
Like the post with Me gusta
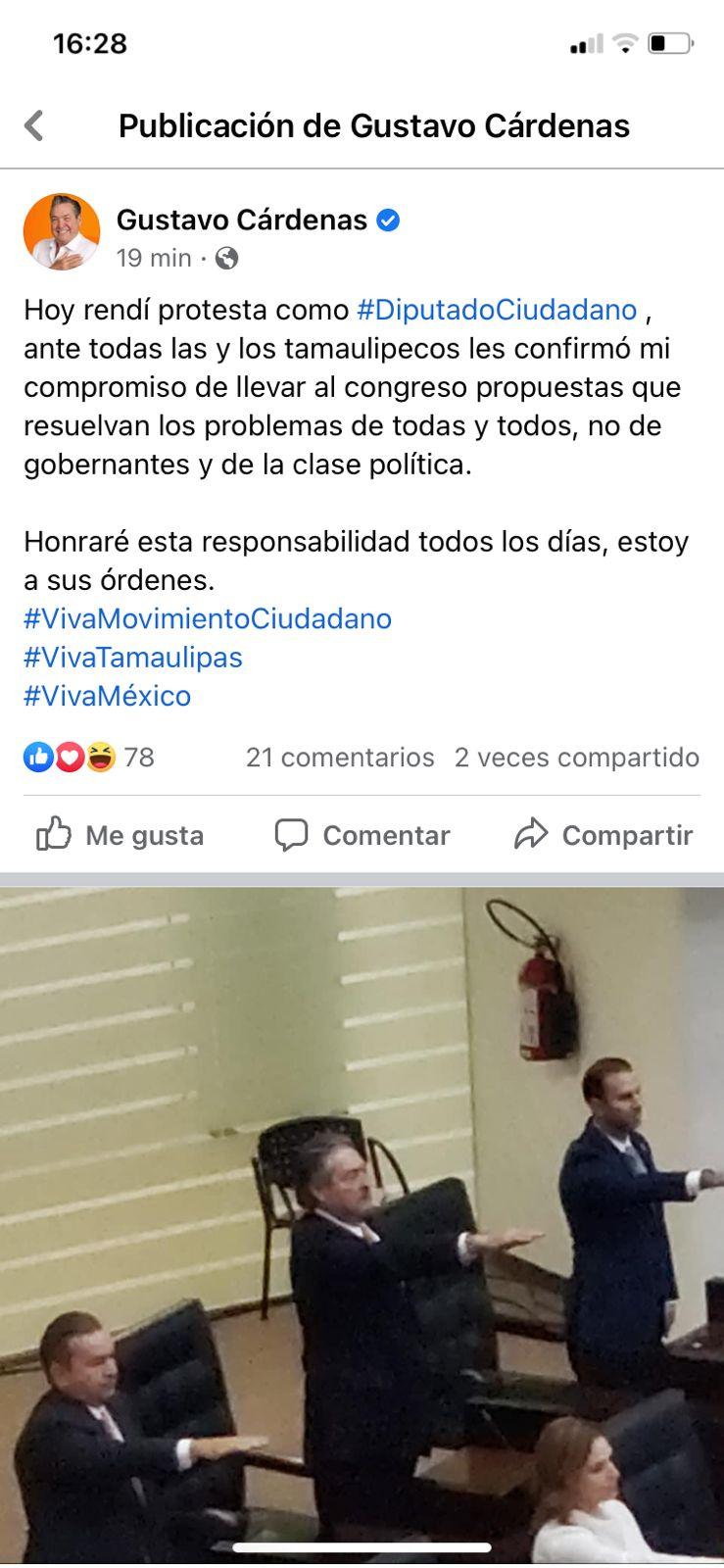click(x=121, y=835)
